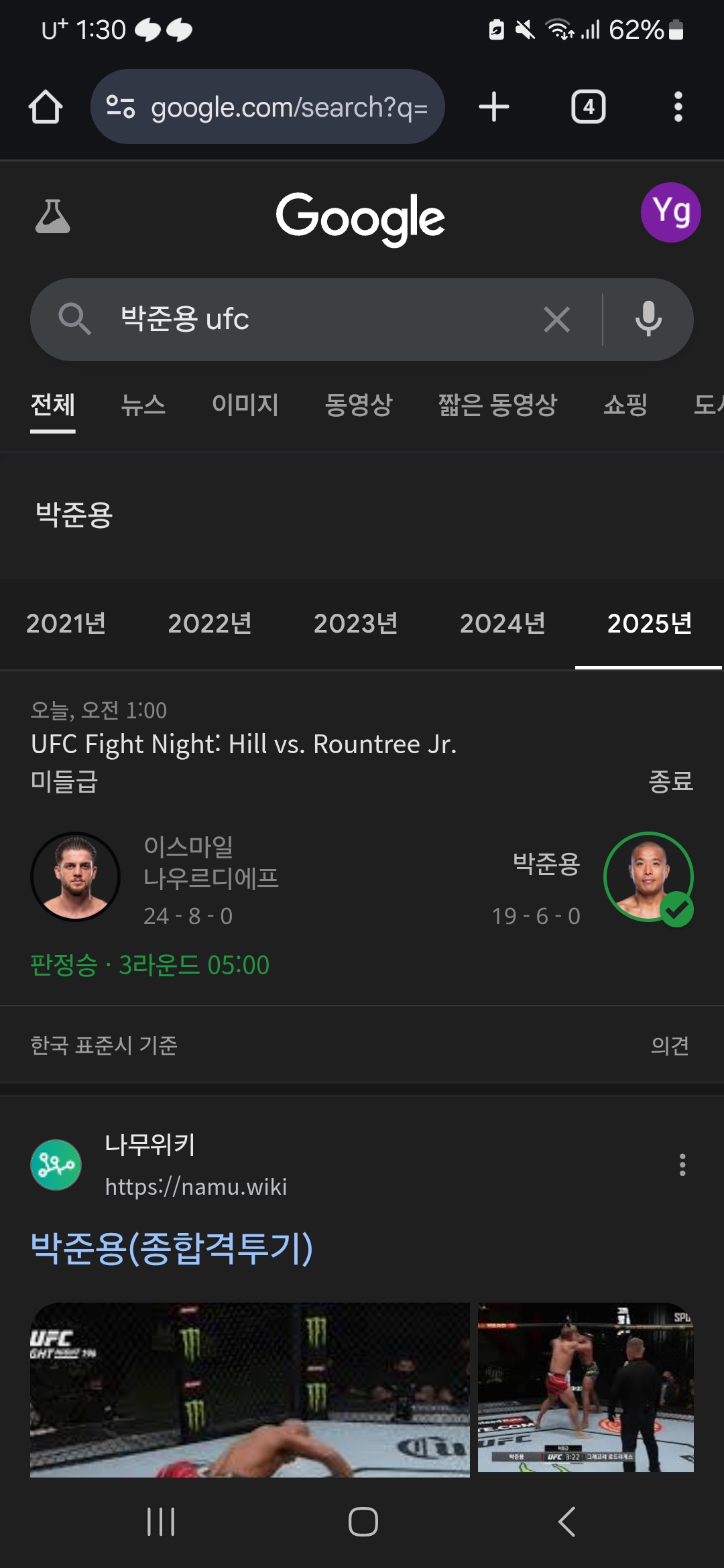Open the 박준용(종합격투기) namu.wiki result

tap(172, 1248)
